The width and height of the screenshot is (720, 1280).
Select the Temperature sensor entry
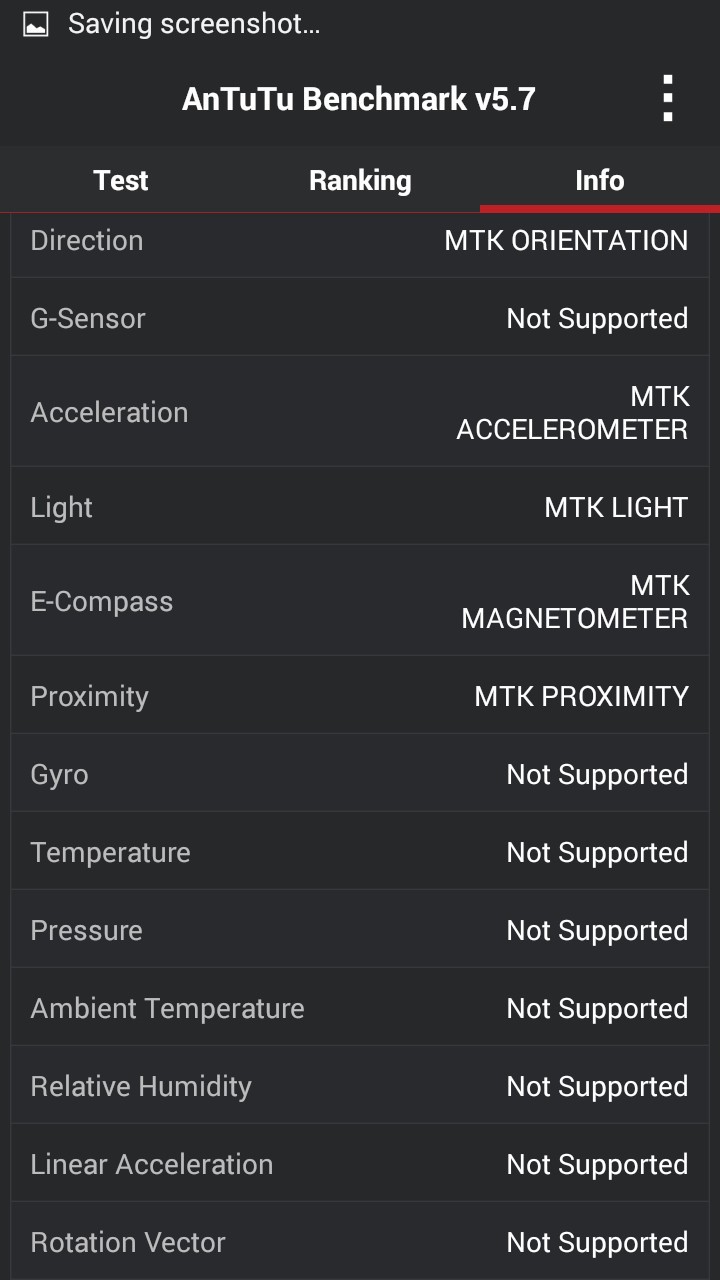coord(360,851)
